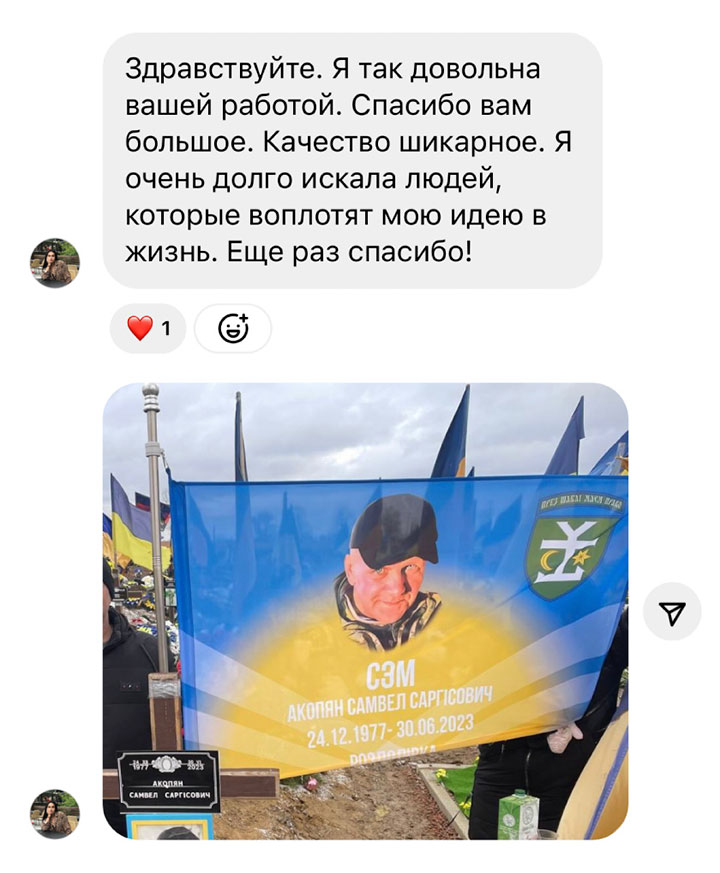This screenshot has width=720, height=873.
Task: Add an emoji reaction to the message
Action: pyautogui.click(x=232, y=328)
